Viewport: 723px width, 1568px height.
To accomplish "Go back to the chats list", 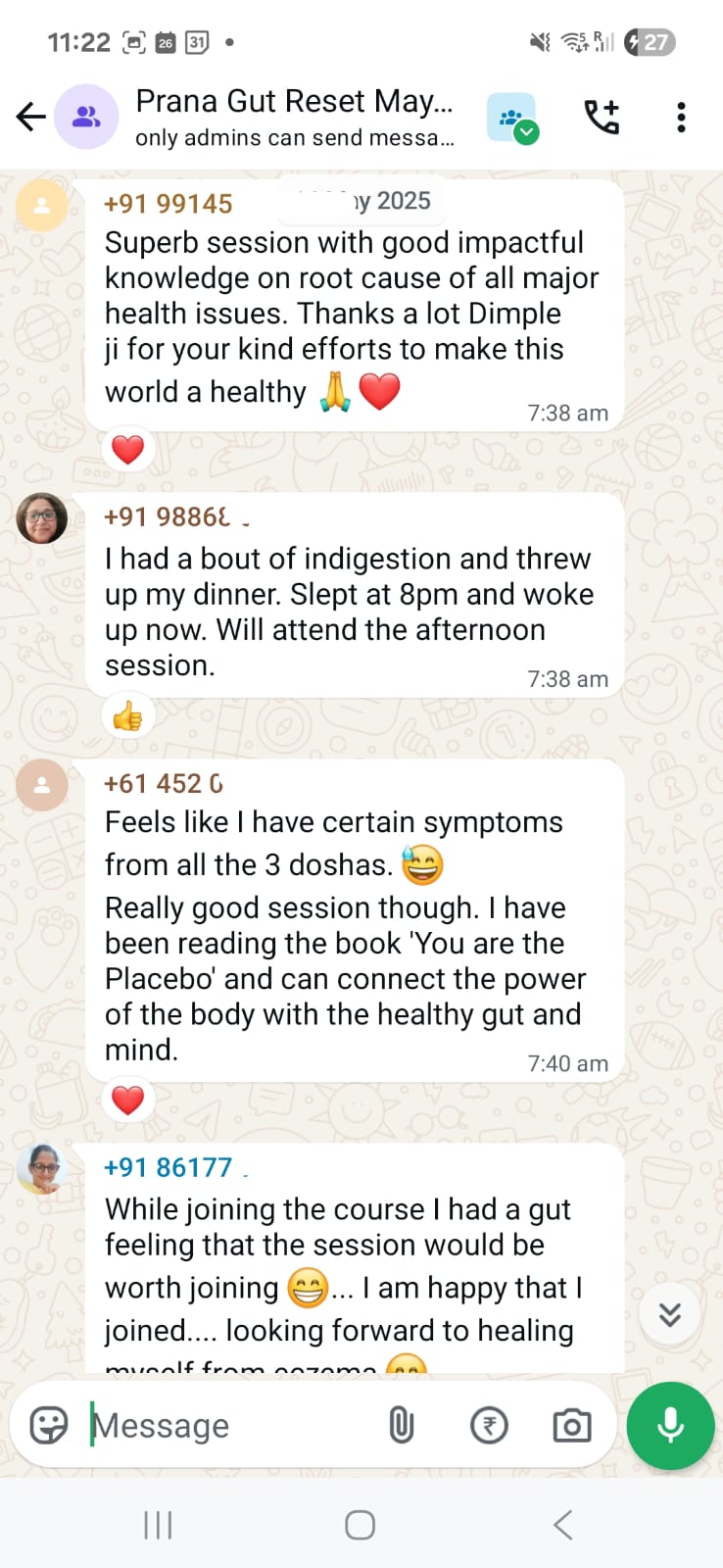I will click(x=31, y=118).
